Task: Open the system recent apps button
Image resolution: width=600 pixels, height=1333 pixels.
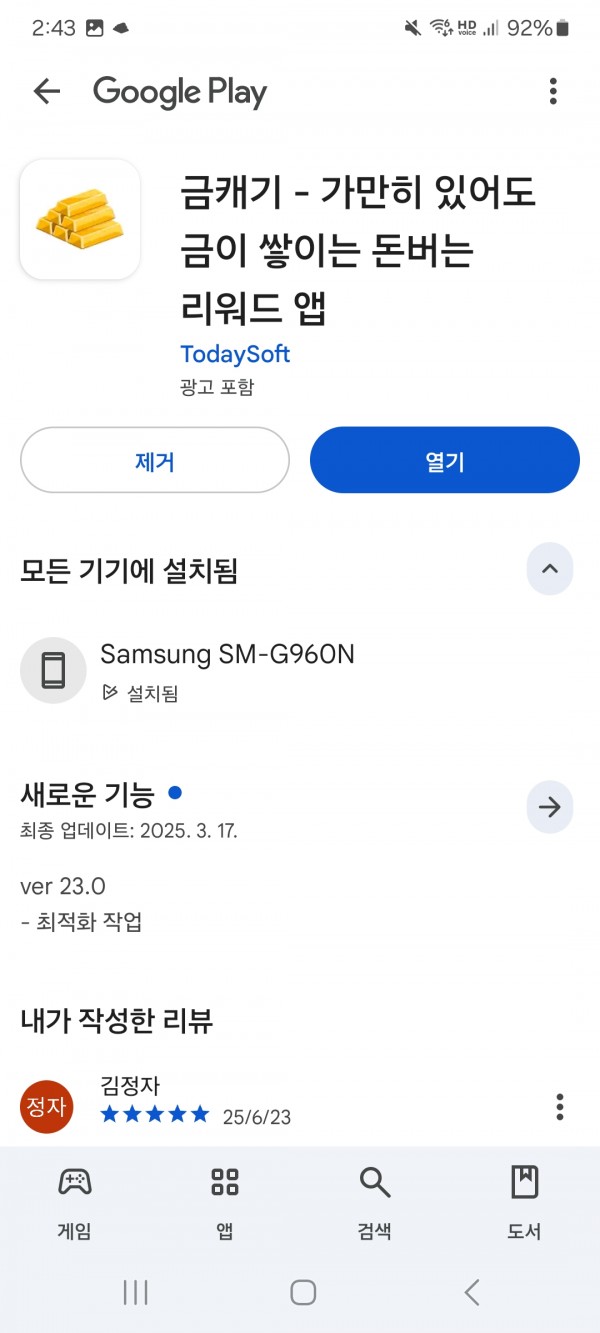Action: tap(135, 1292)
